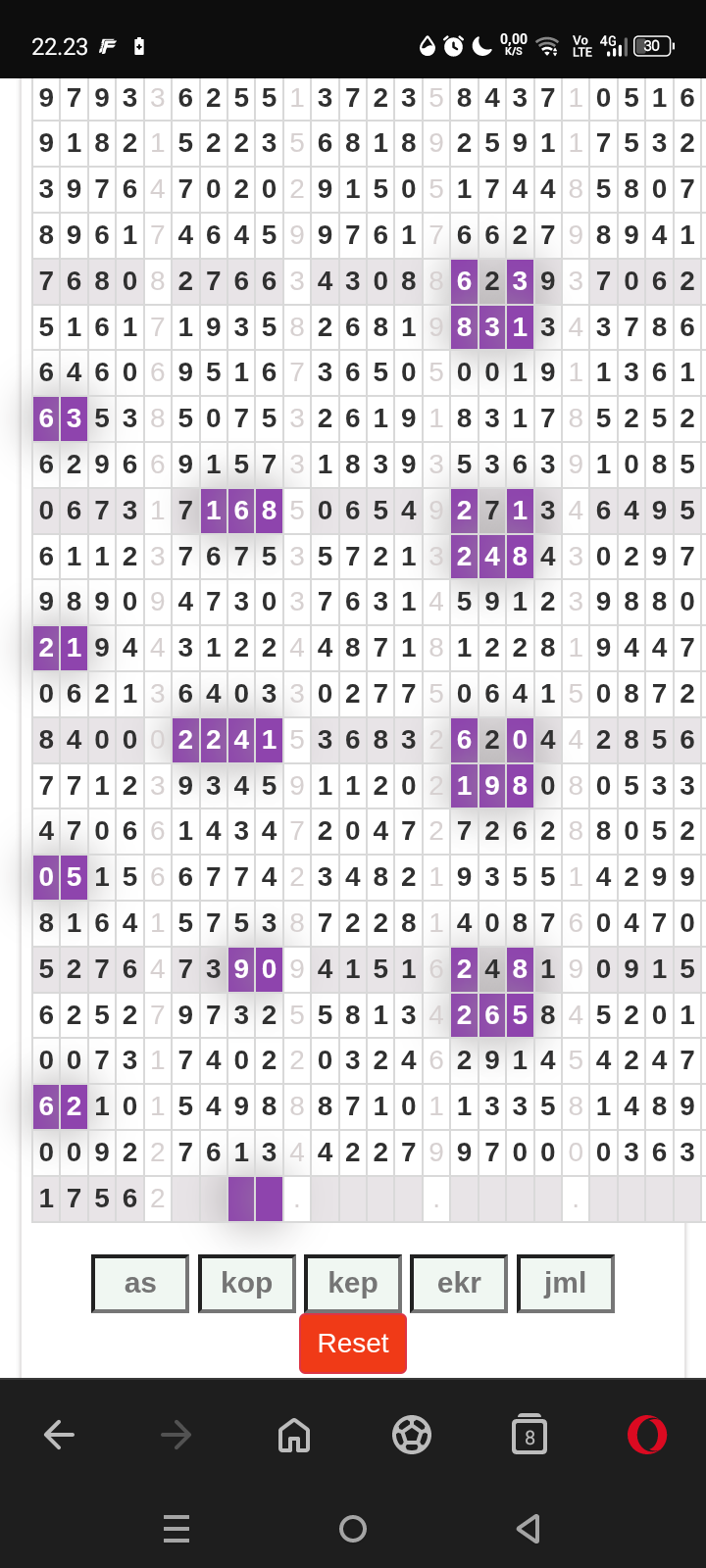The height and width of the screenshot is (1568, 706).
Task: Tap the system back triangle button
Action: (529, 1529)
